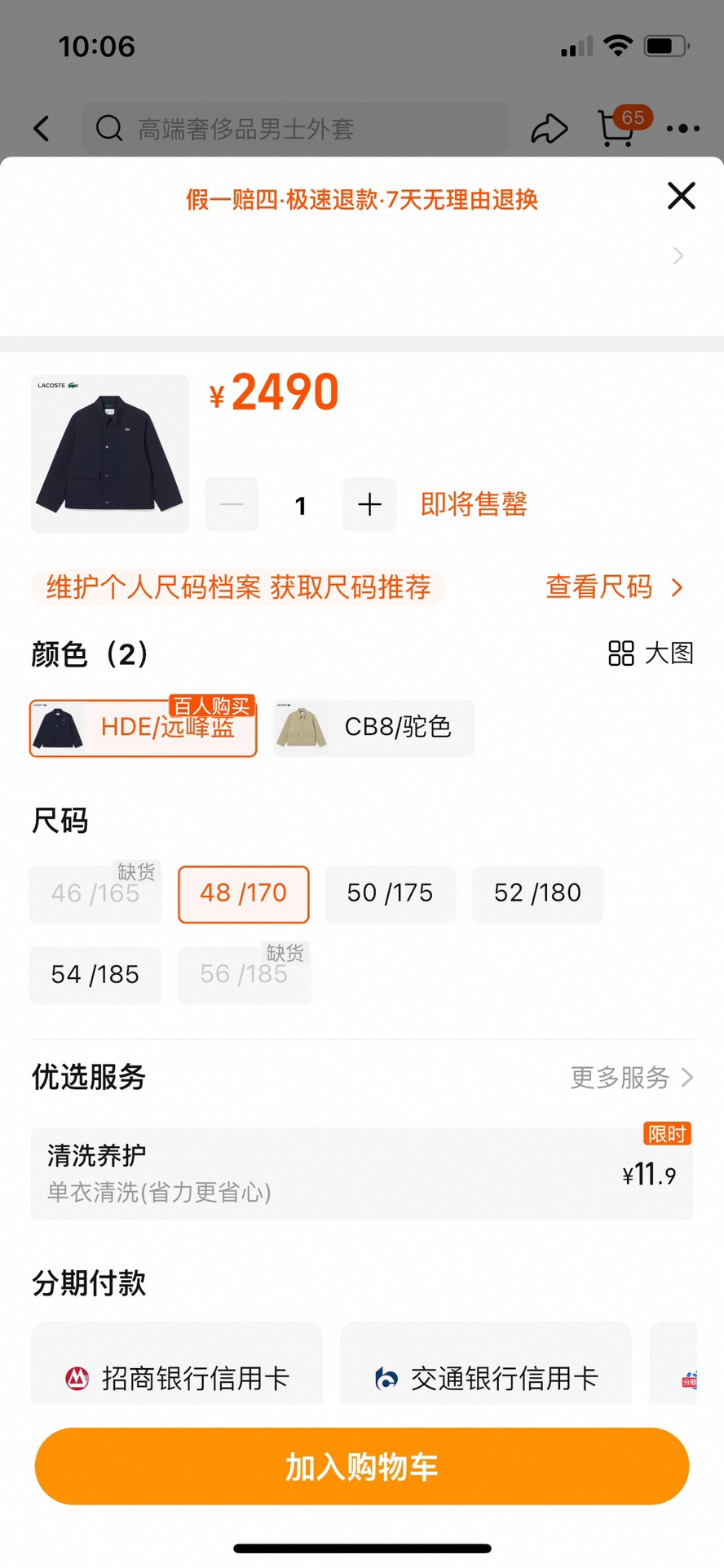Pick size 50 /175
Screen dimensions: 724x1568
[x=391, y=894]
